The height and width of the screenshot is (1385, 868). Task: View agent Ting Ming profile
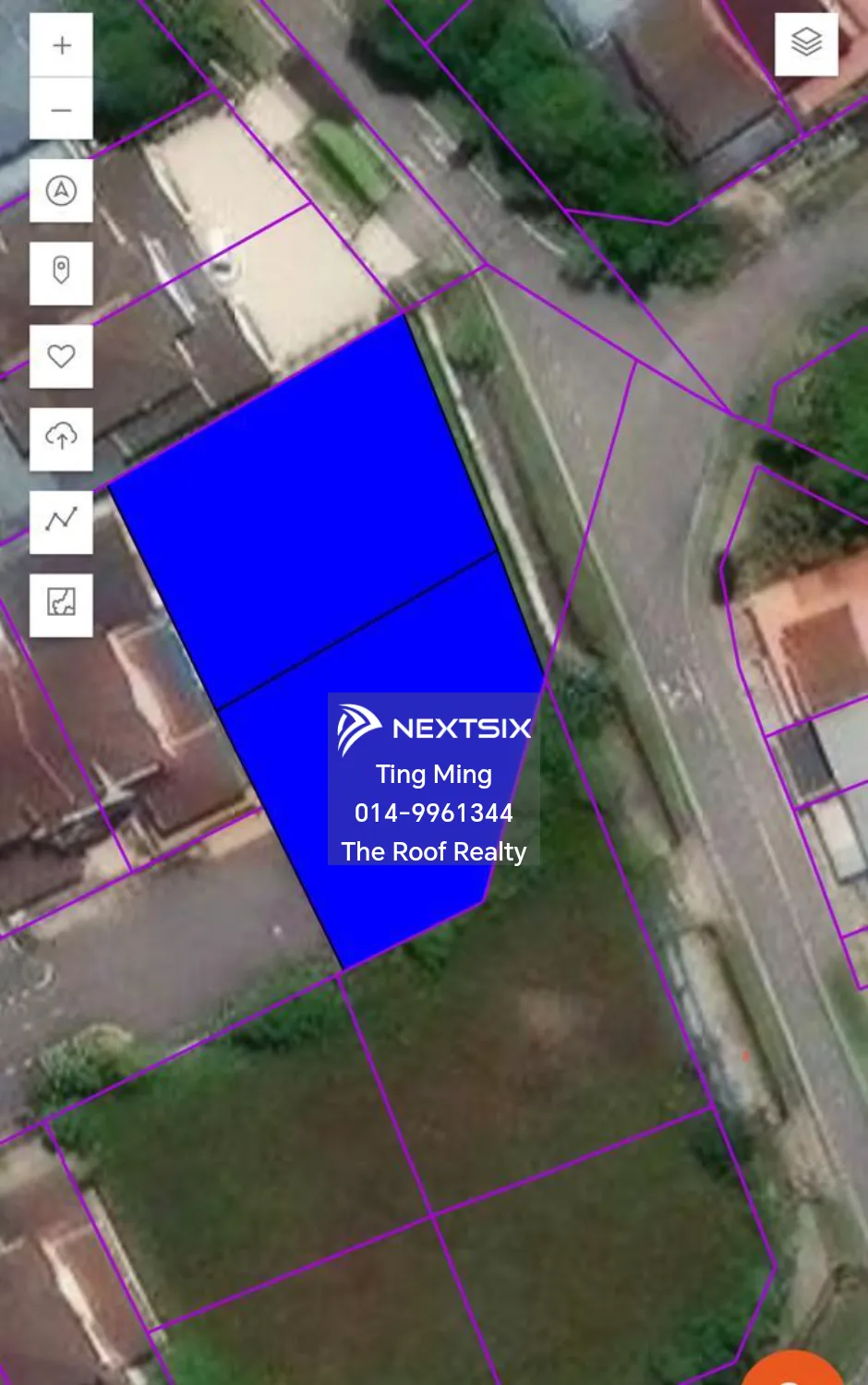(434, 774)
